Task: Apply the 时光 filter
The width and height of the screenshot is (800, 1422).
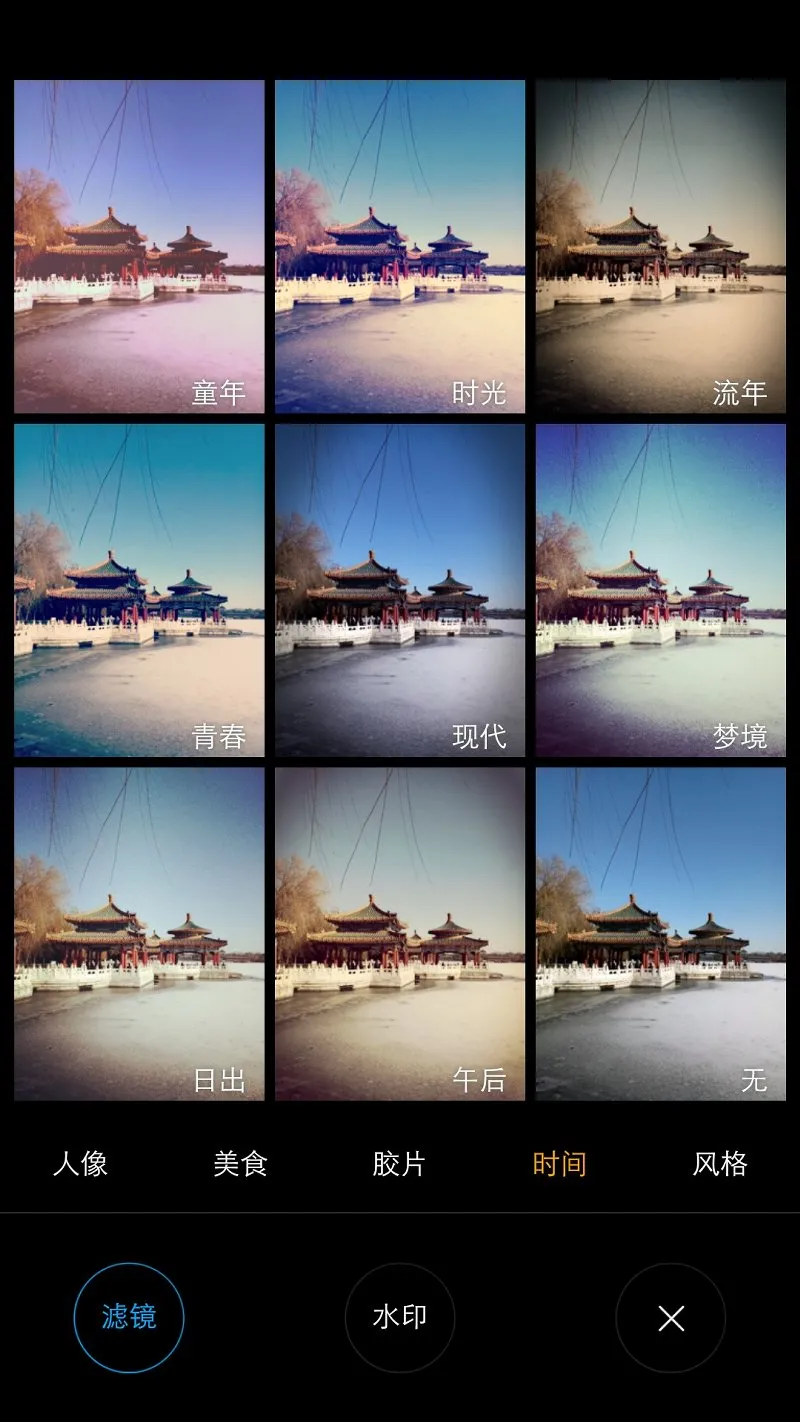Action: 400,246
